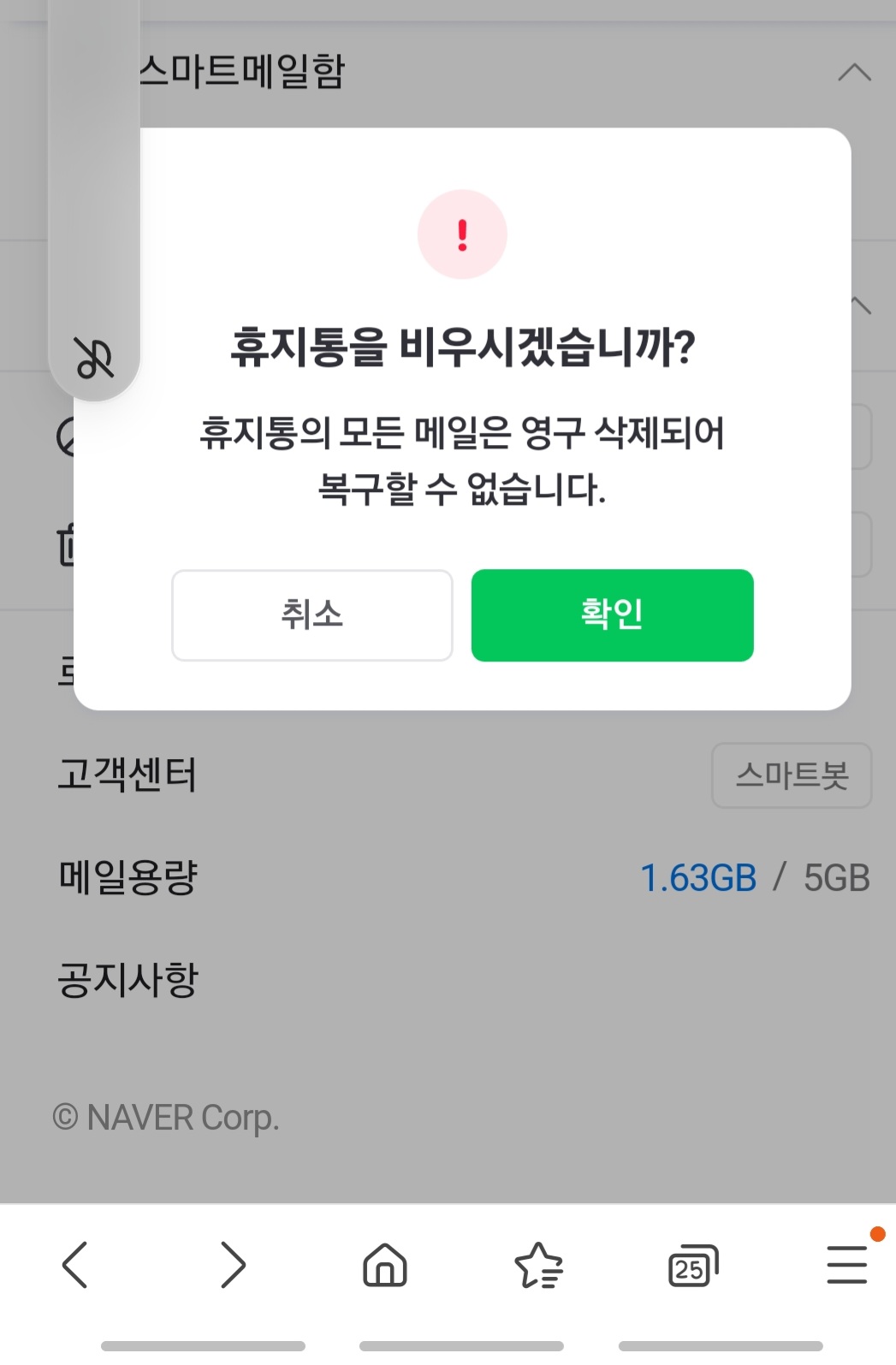896x1365 pixels.
Task: Go forward in browser toolbar
Action: click(232, 1265)
